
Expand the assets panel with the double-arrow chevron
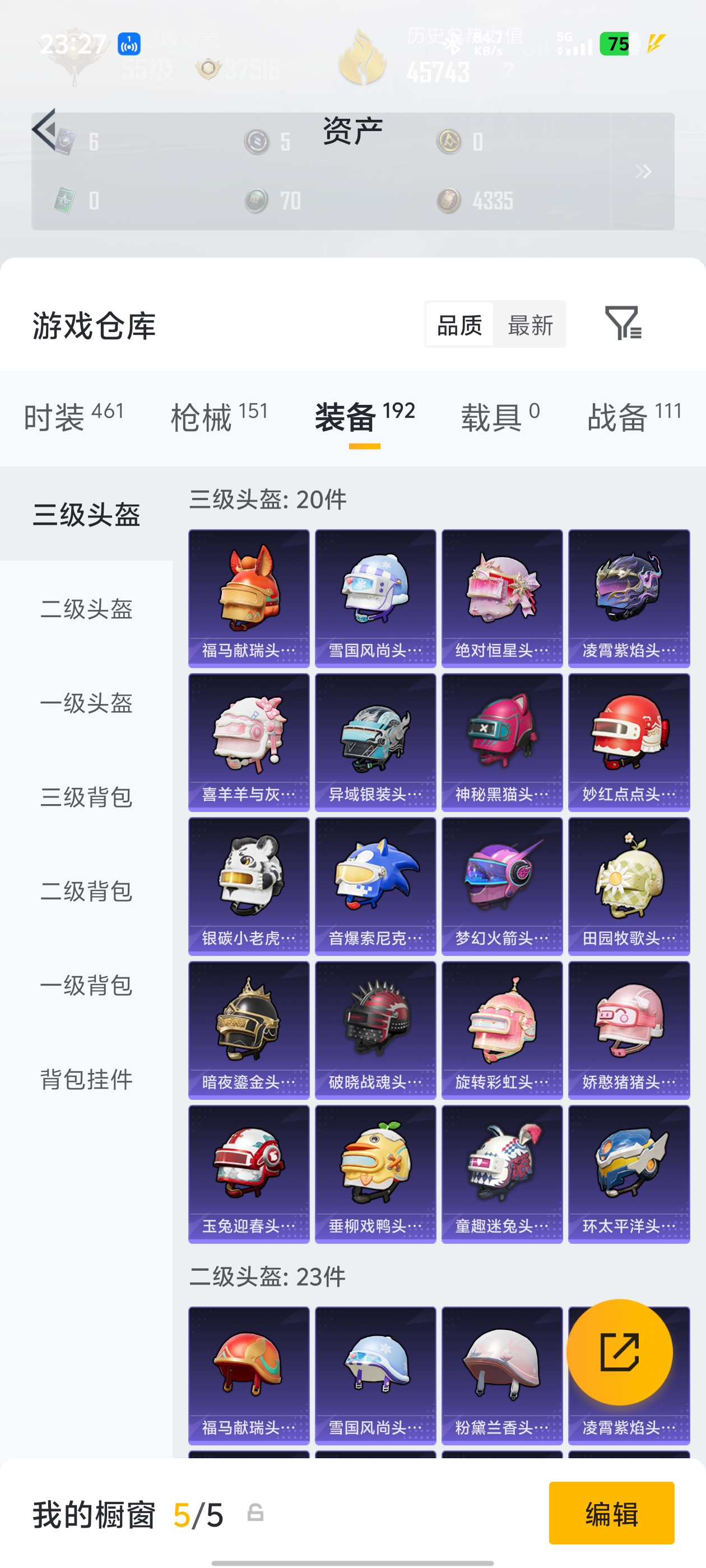643,172
